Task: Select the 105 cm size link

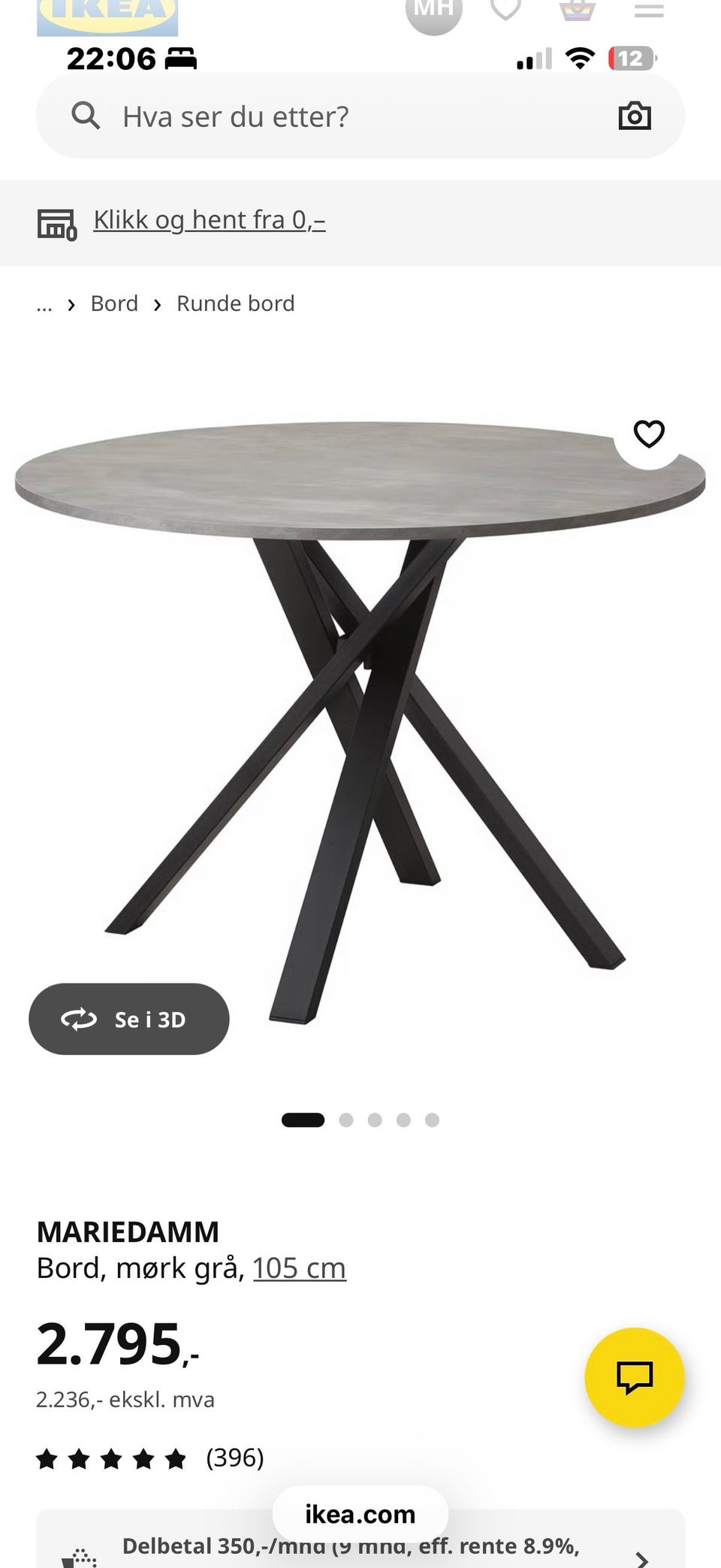Action: point(299,1268)
